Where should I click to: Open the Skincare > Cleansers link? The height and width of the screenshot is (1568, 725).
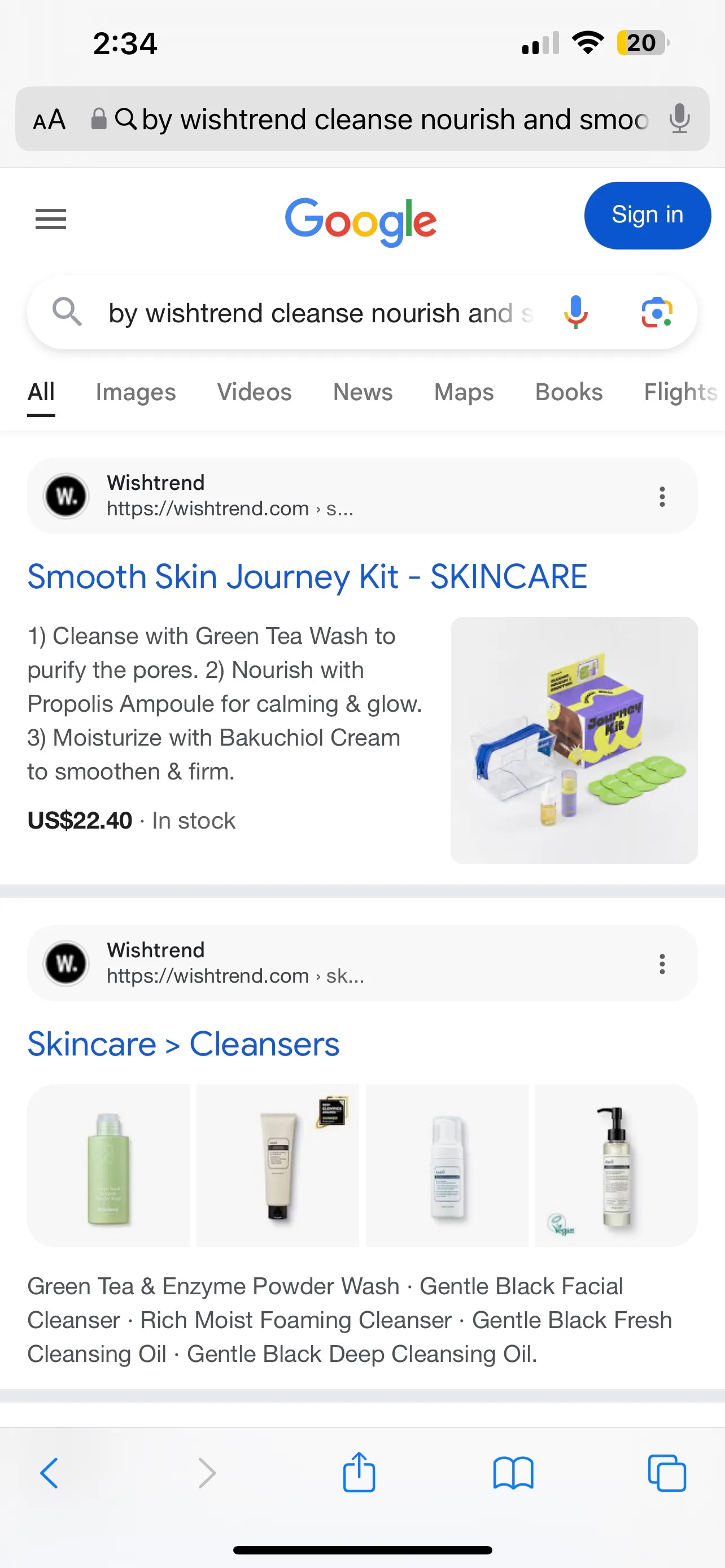pos(184,1043)
